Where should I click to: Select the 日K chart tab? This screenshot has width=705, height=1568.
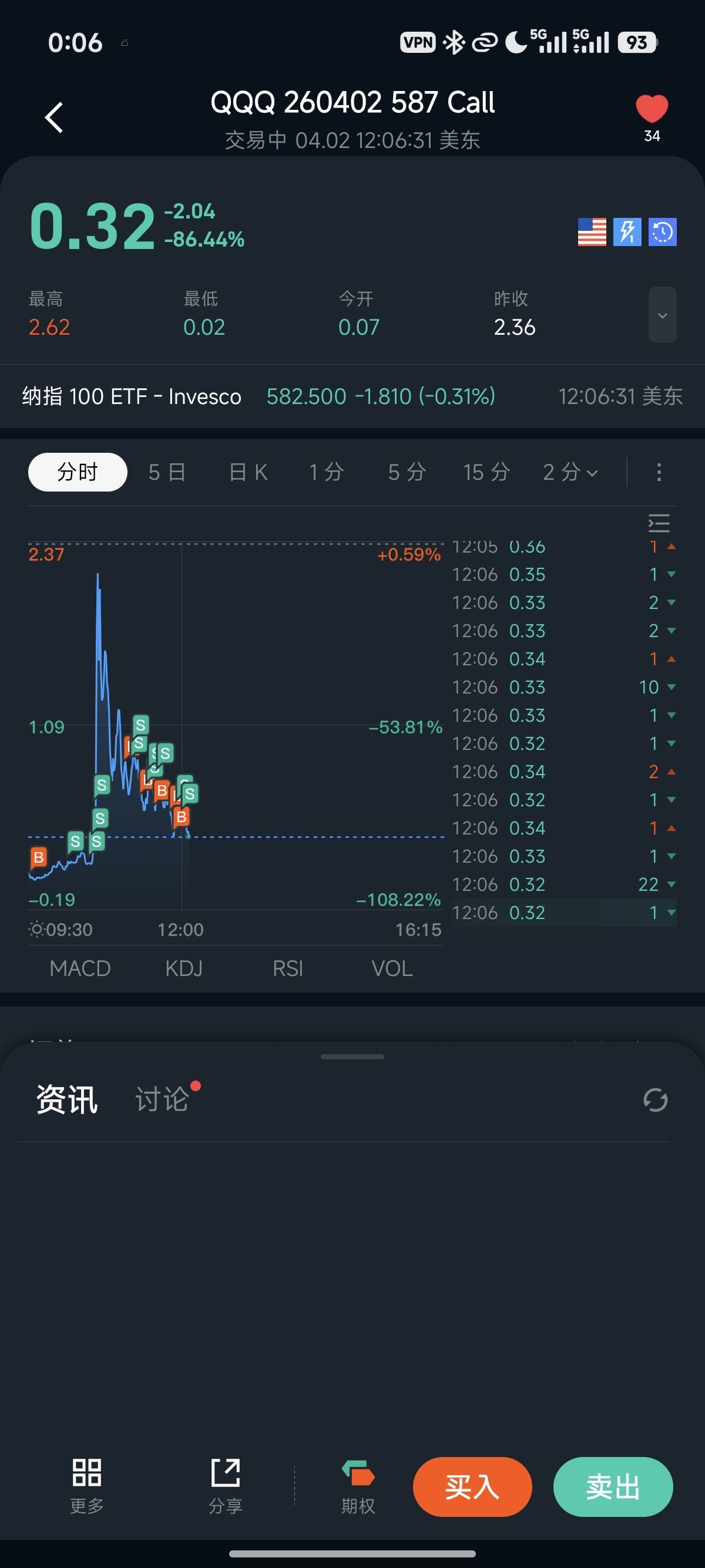(248, 472)
